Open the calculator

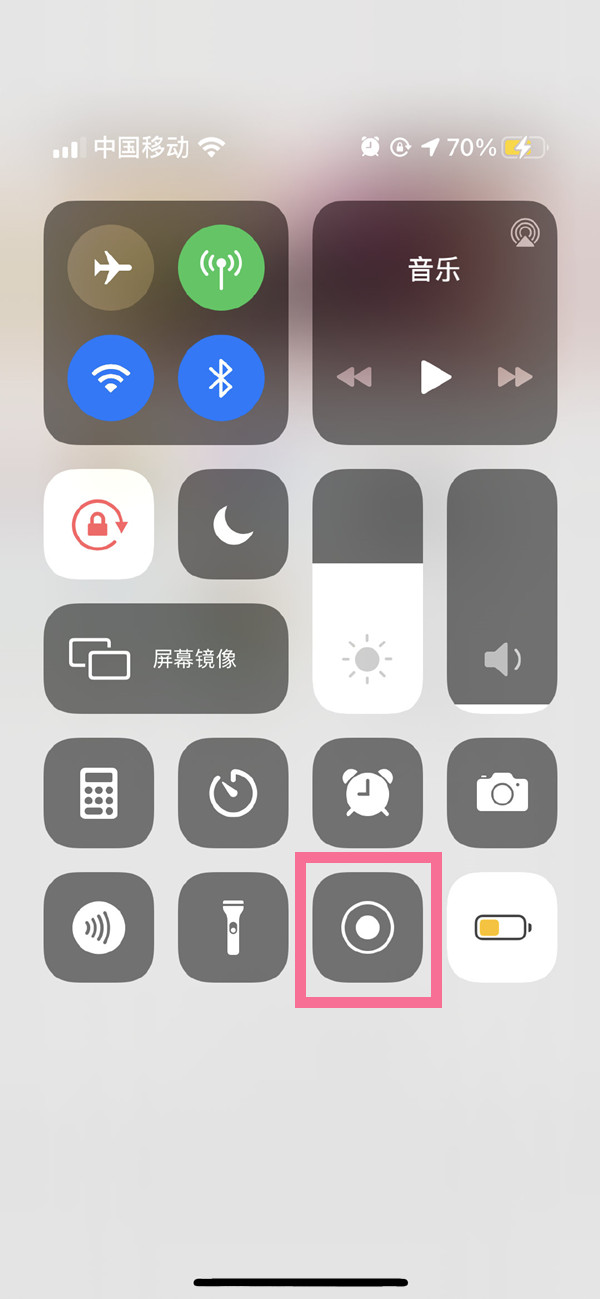(x=99, y=793)
